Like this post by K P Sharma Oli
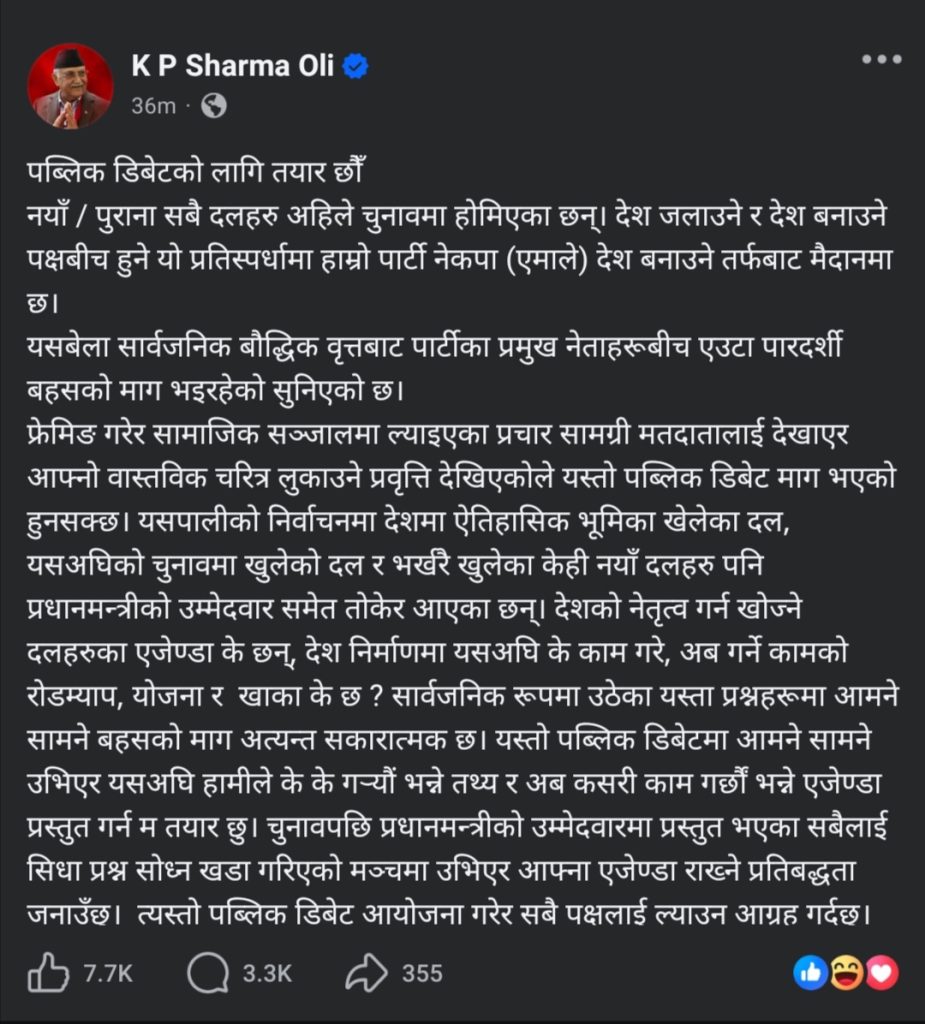This screenshot has height=1024, width=925. tap(50, 973)
